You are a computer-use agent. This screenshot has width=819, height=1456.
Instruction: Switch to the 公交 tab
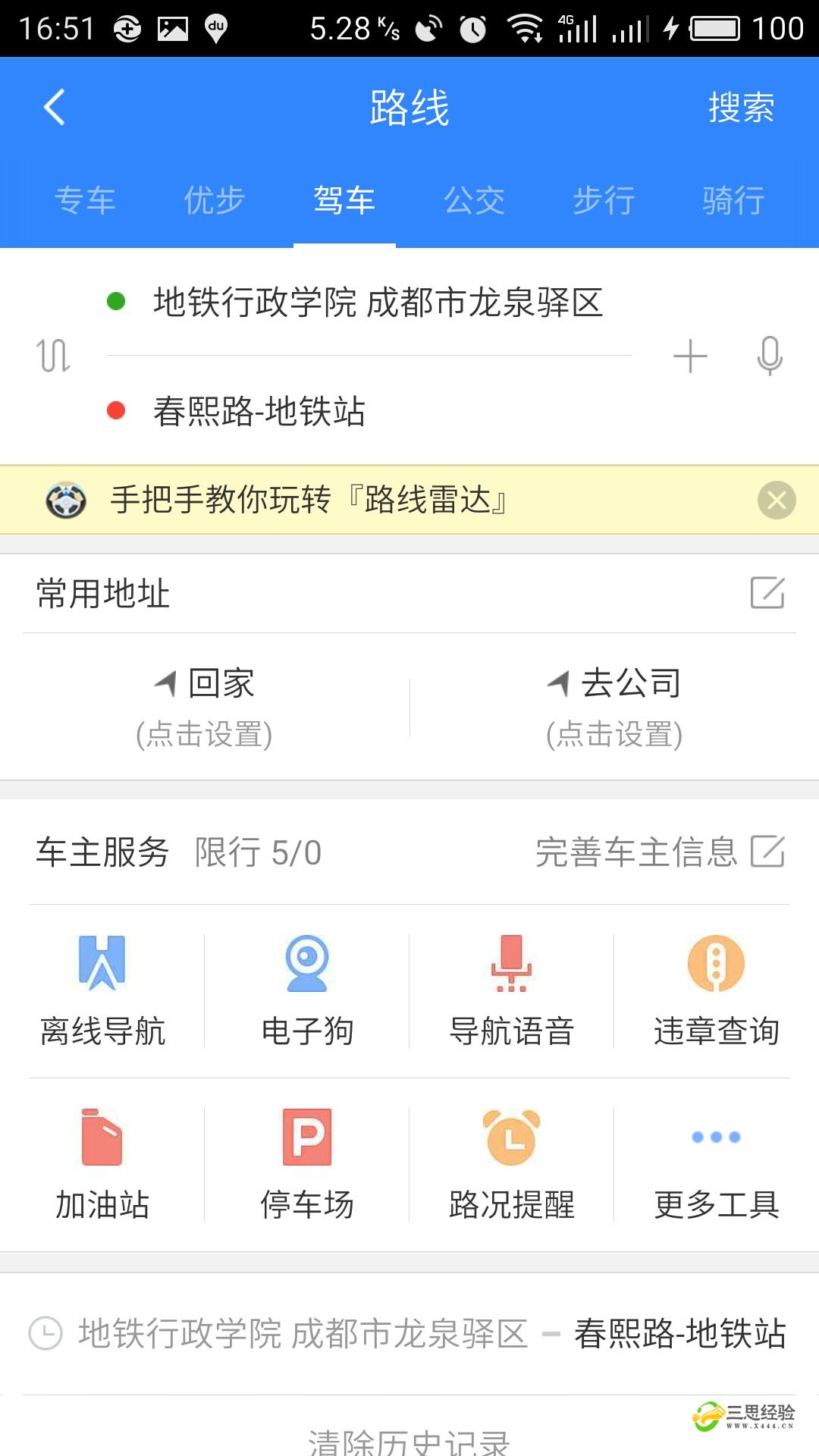click(474, 201)
